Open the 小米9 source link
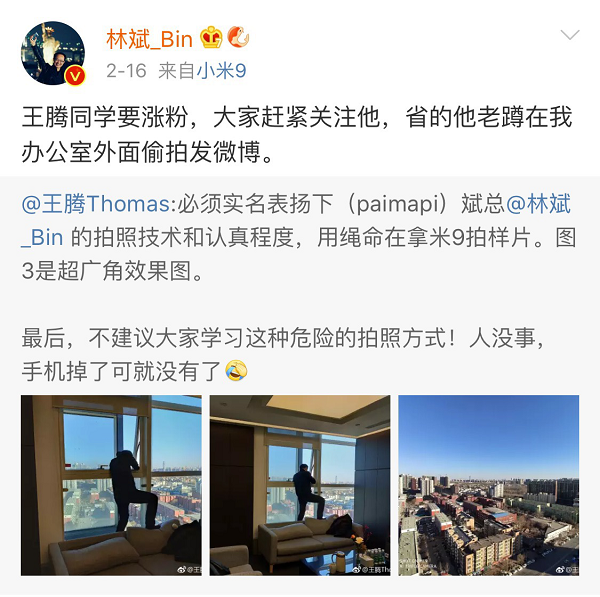The image size is (600, 597). pos(221,71)
